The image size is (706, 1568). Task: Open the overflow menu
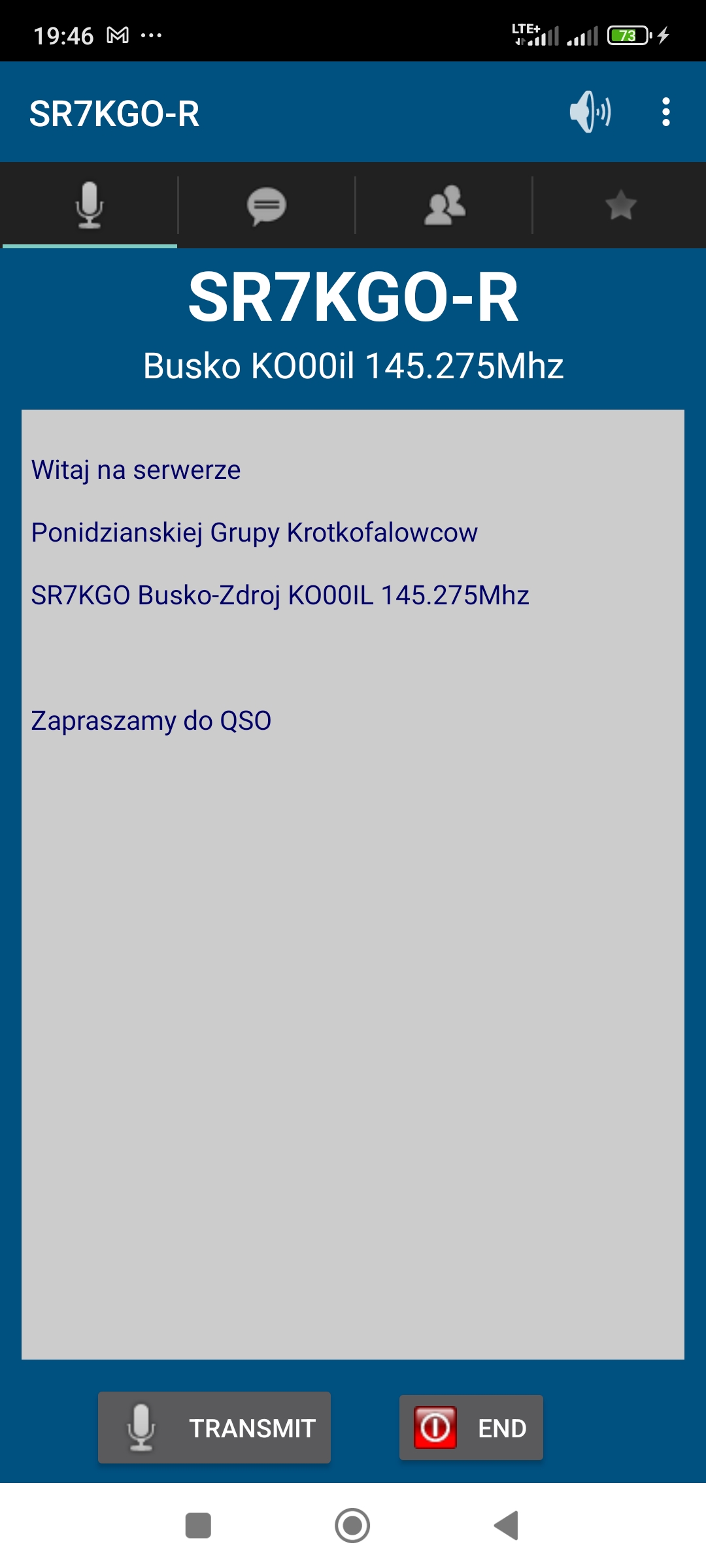[665, 112]
